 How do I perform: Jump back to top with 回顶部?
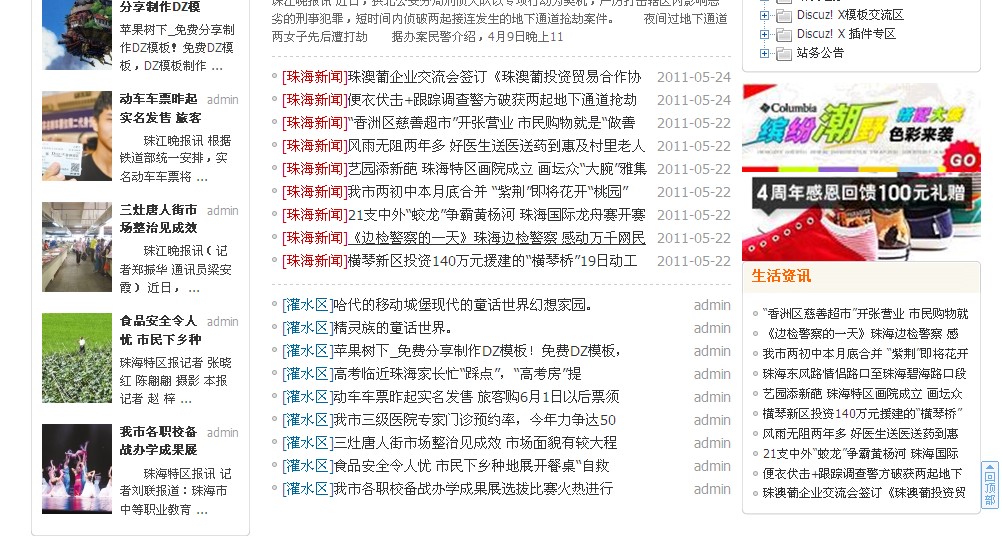990,485
